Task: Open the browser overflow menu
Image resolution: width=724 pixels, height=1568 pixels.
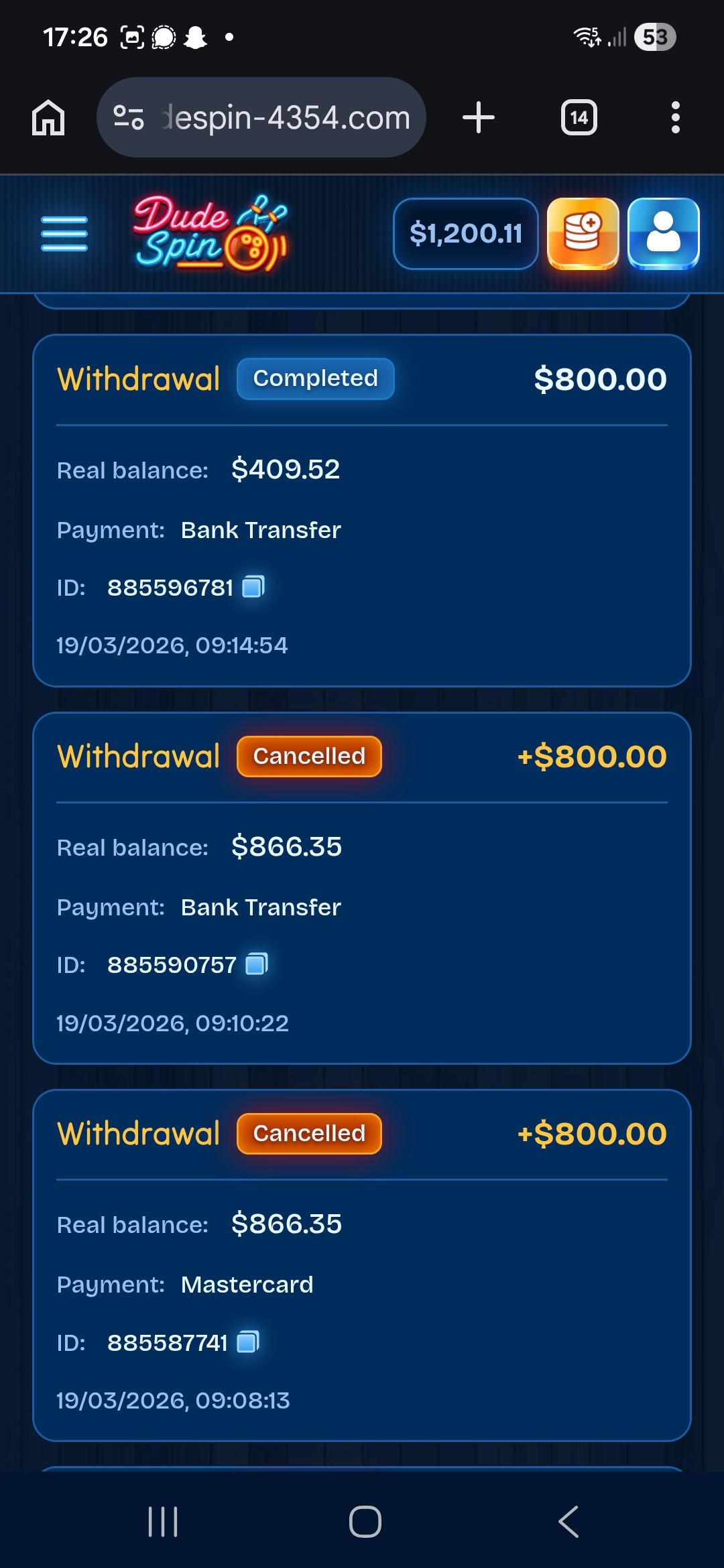Action: point(675,118)
